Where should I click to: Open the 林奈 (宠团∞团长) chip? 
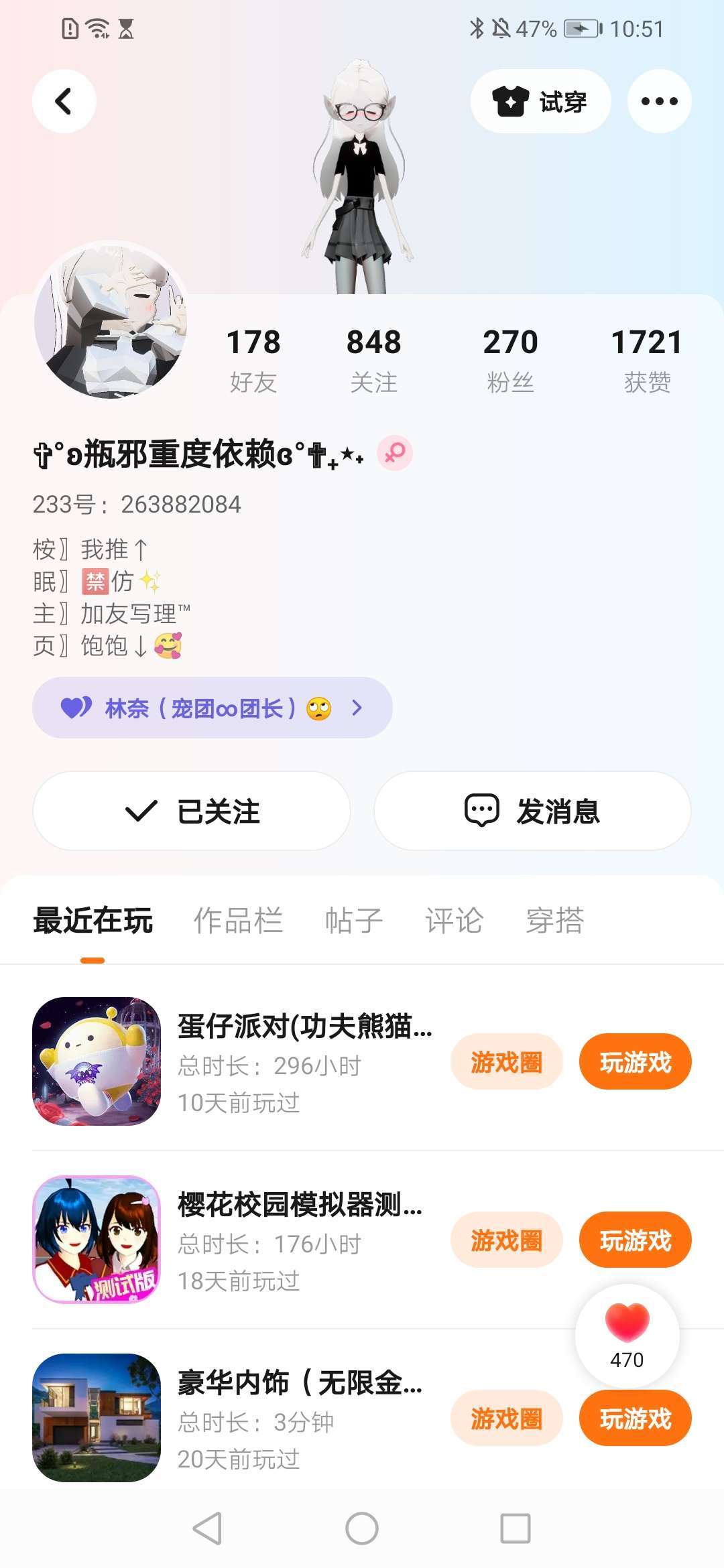pyautogui.click(x=212, y=708)
